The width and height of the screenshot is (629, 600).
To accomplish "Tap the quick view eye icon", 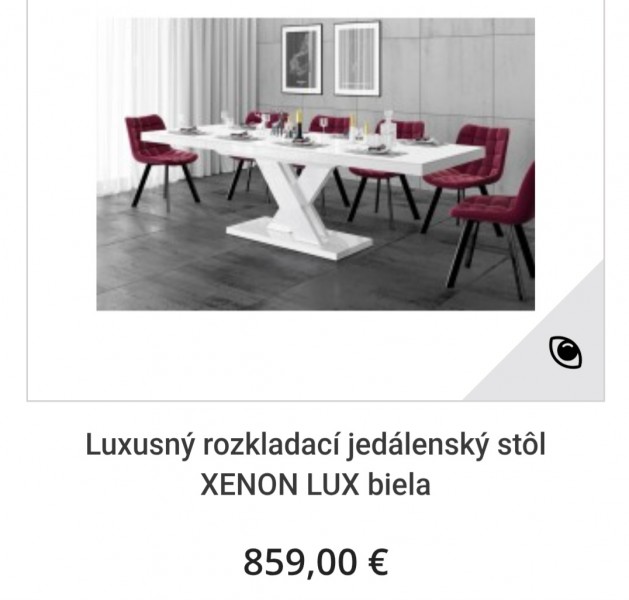I will (565, 351).
